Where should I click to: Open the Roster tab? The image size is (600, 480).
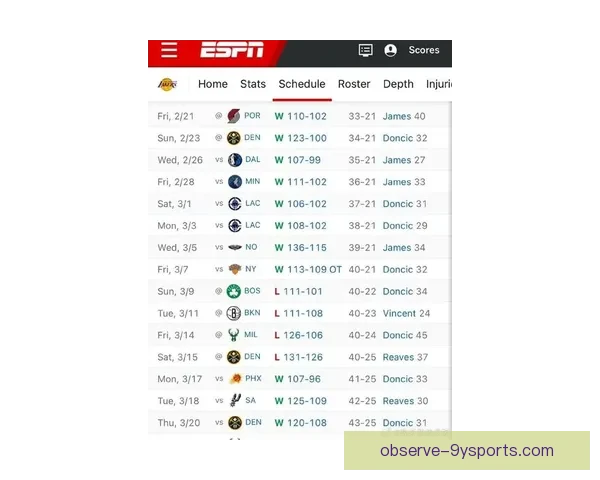point(354,85)
